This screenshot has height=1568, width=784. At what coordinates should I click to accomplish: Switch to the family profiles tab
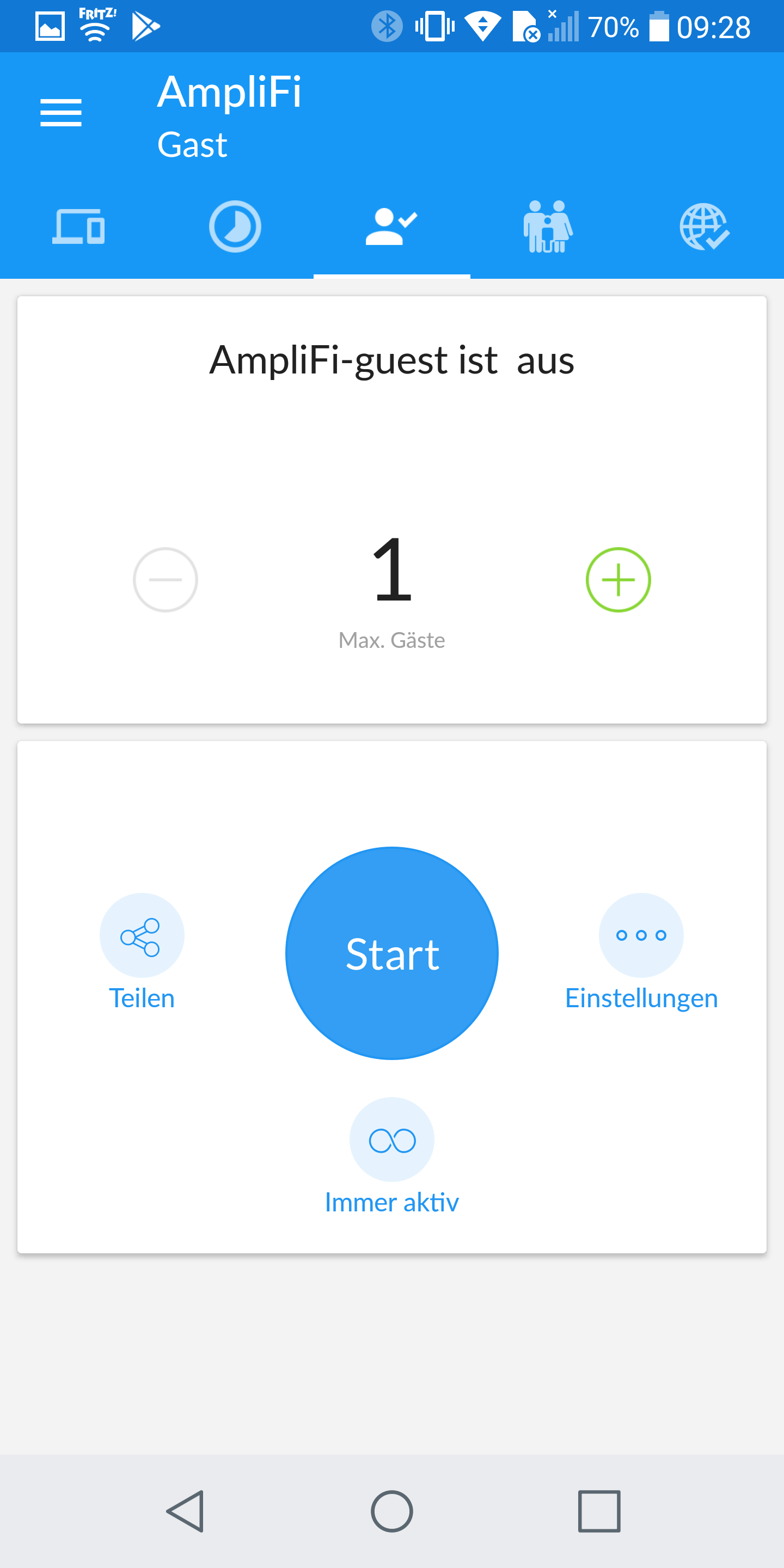tap(548, 226)
